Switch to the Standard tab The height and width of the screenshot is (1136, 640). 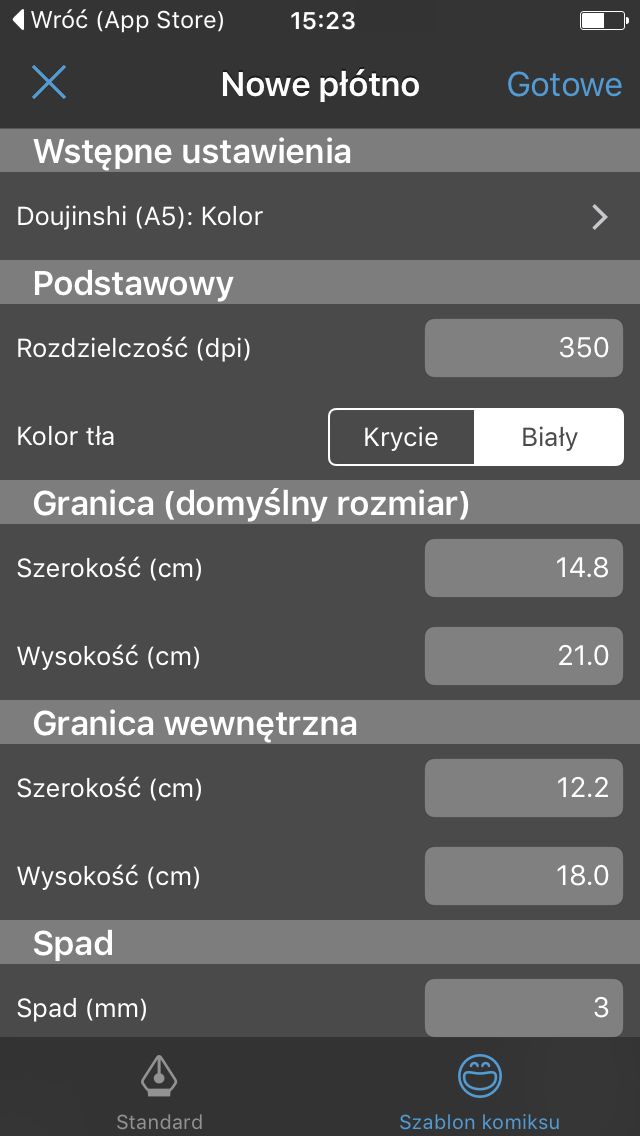[159, 1089]
